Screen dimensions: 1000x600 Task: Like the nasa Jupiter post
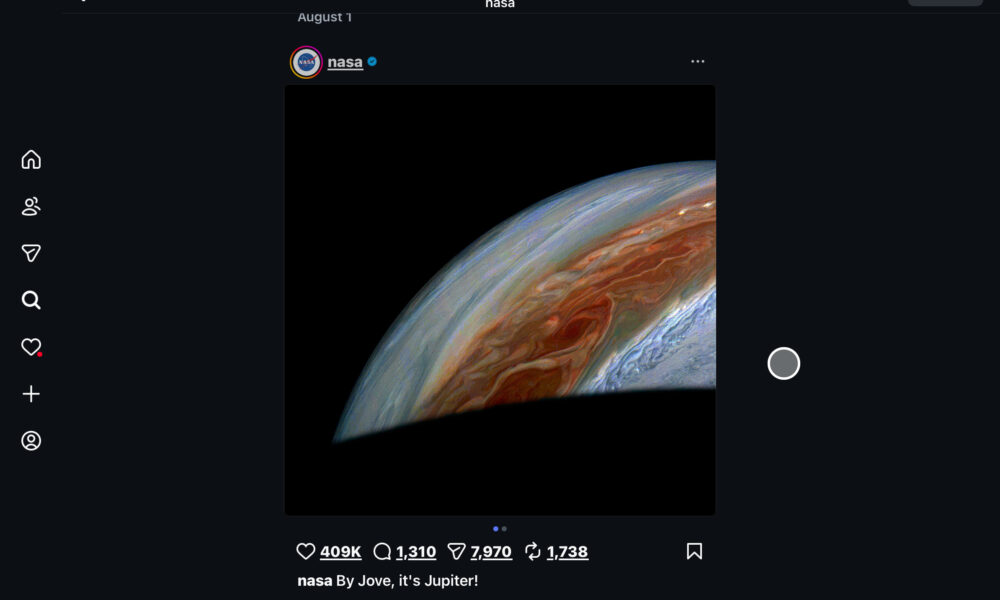306,551
